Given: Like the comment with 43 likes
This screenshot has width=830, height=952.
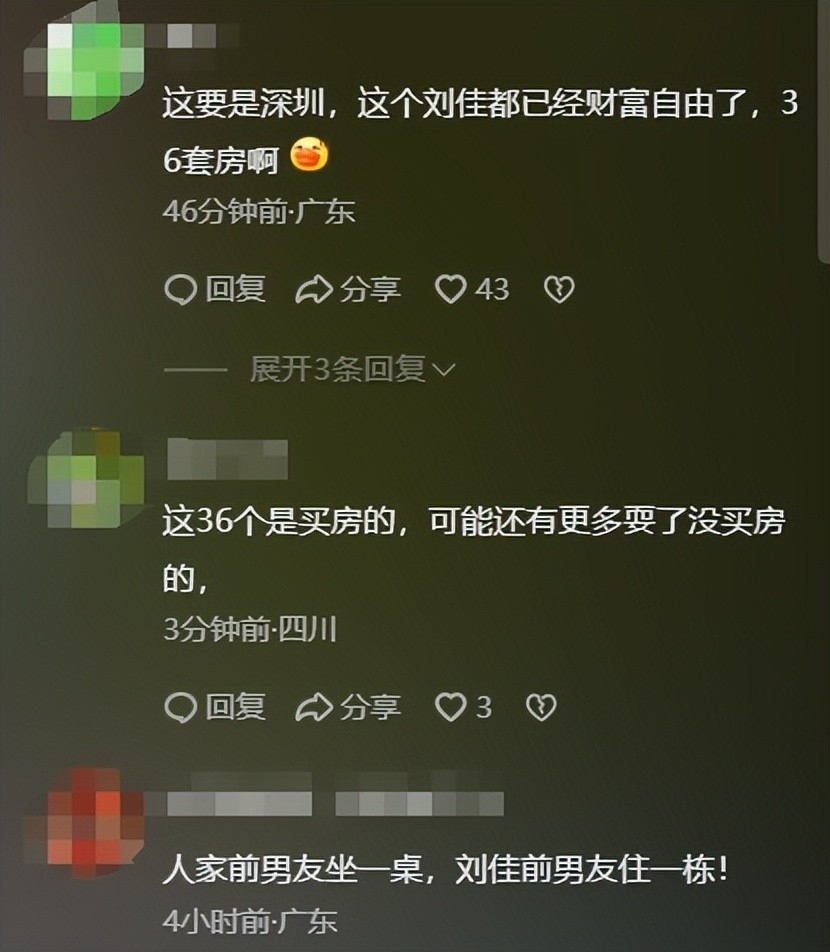Looking at the screenshot, I should [x=452, y=290].
